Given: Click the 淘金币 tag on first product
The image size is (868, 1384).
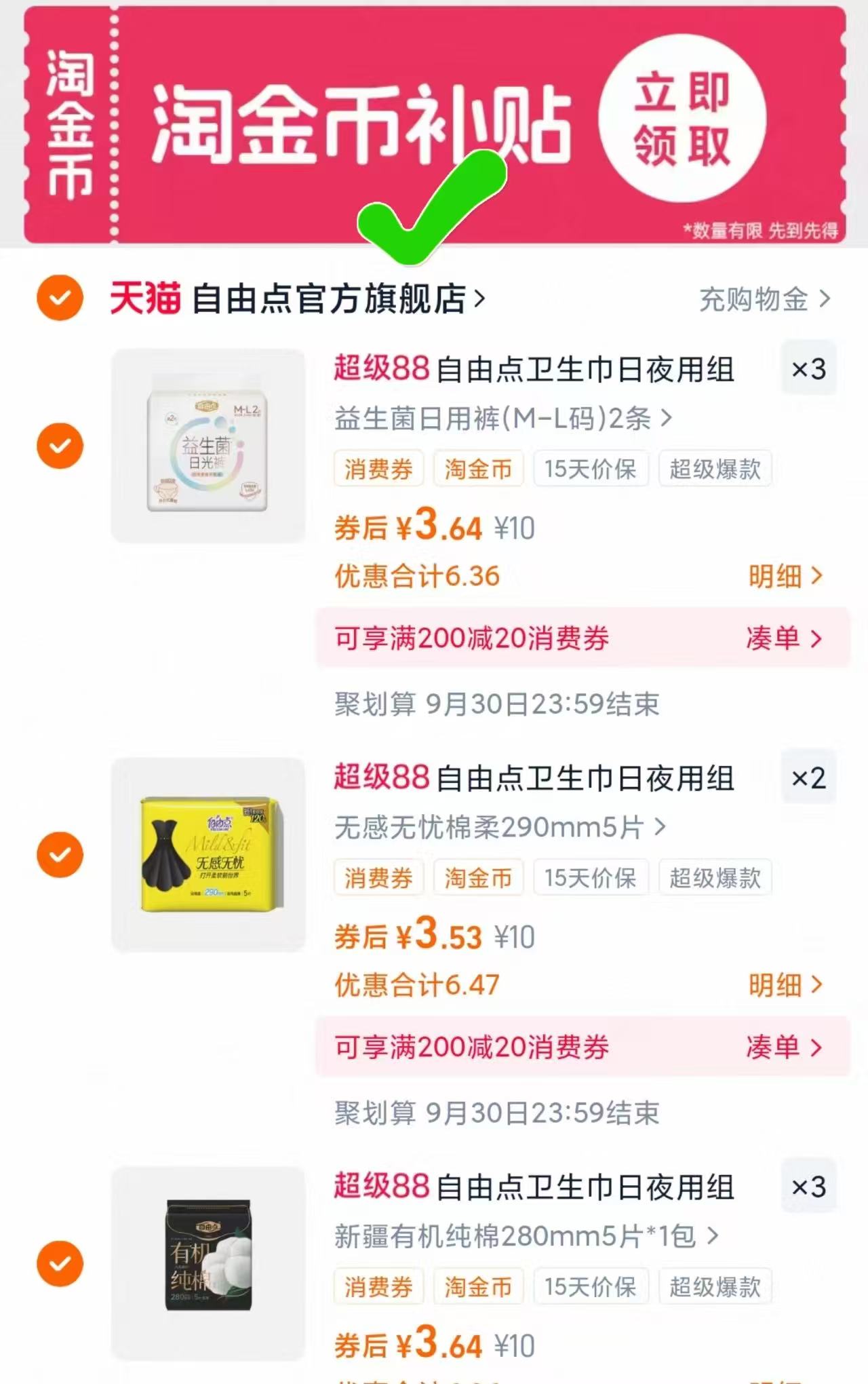Looking at the screenshot, I should (x=478, y=468).
